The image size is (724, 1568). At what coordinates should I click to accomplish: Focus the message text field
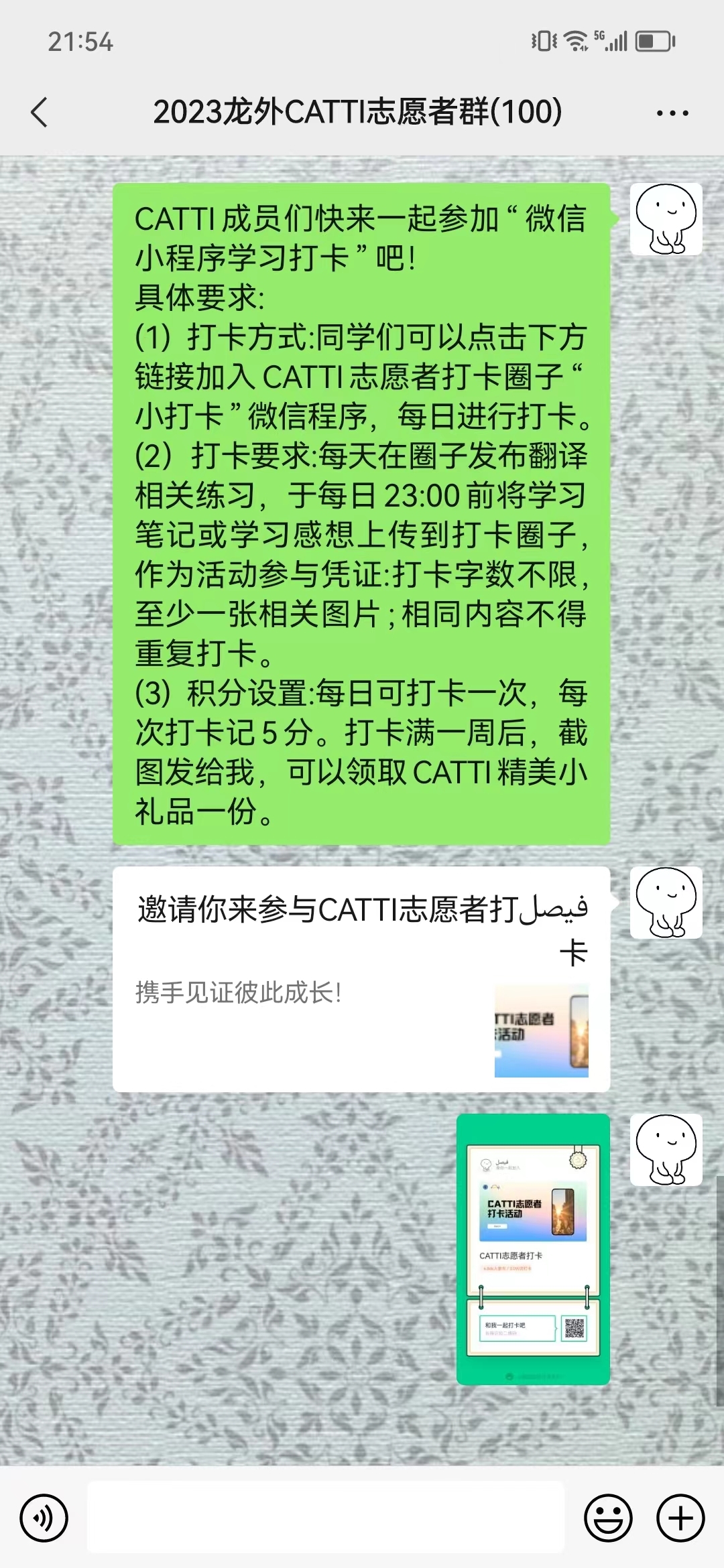(x=326, y=1518)
